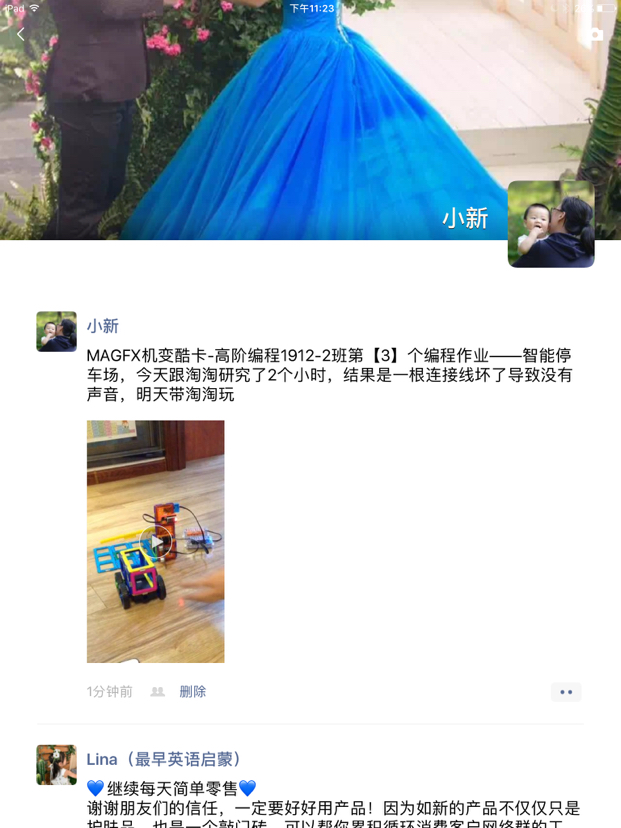View visibility audience icon beside 1分钟前
The width and height of the screenshot is (621, 828).
(157, 692)
